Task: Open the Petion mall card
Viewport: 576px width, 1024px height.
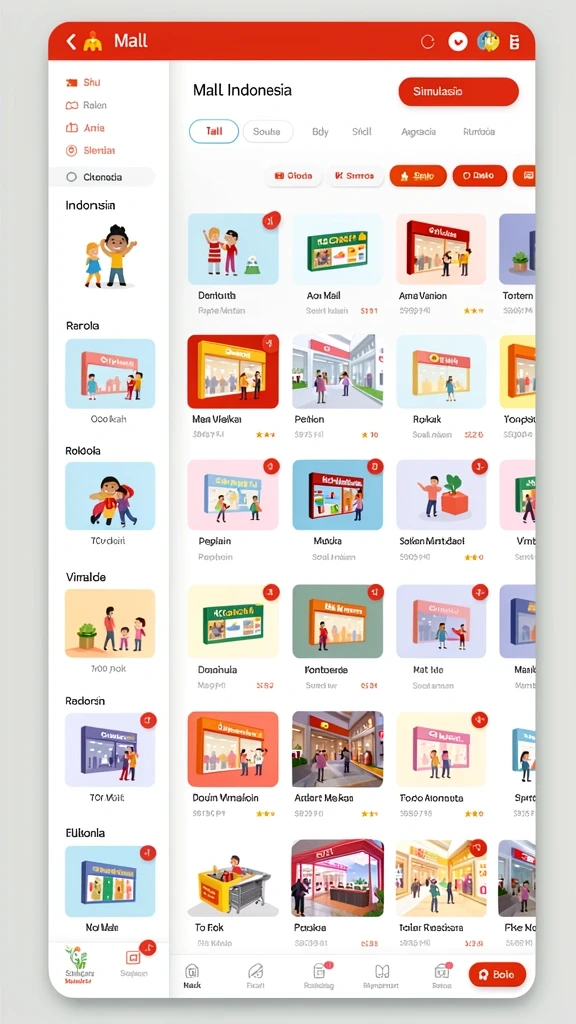Action: 338,387
